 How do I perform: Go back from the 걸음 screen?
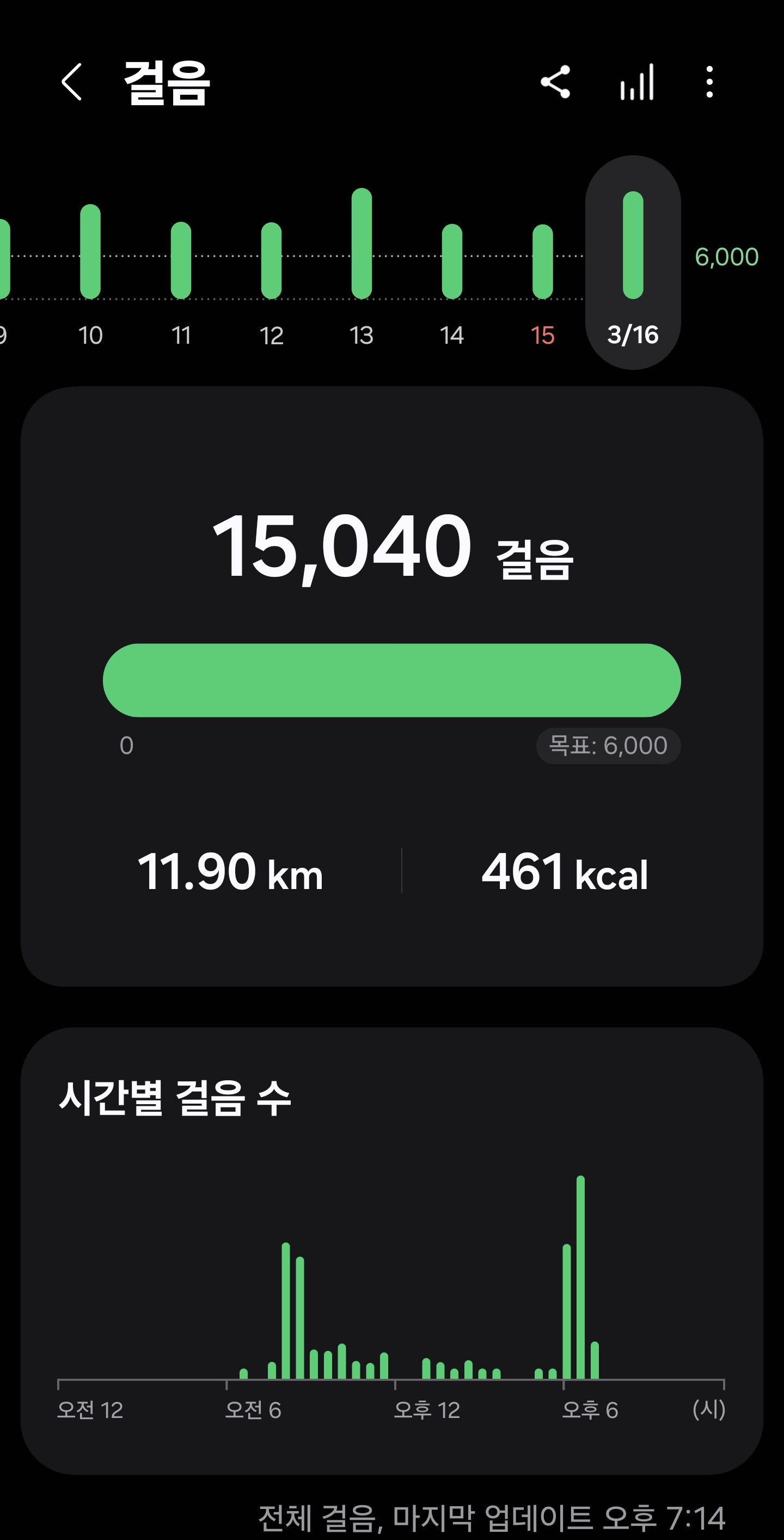coord(72,82)
